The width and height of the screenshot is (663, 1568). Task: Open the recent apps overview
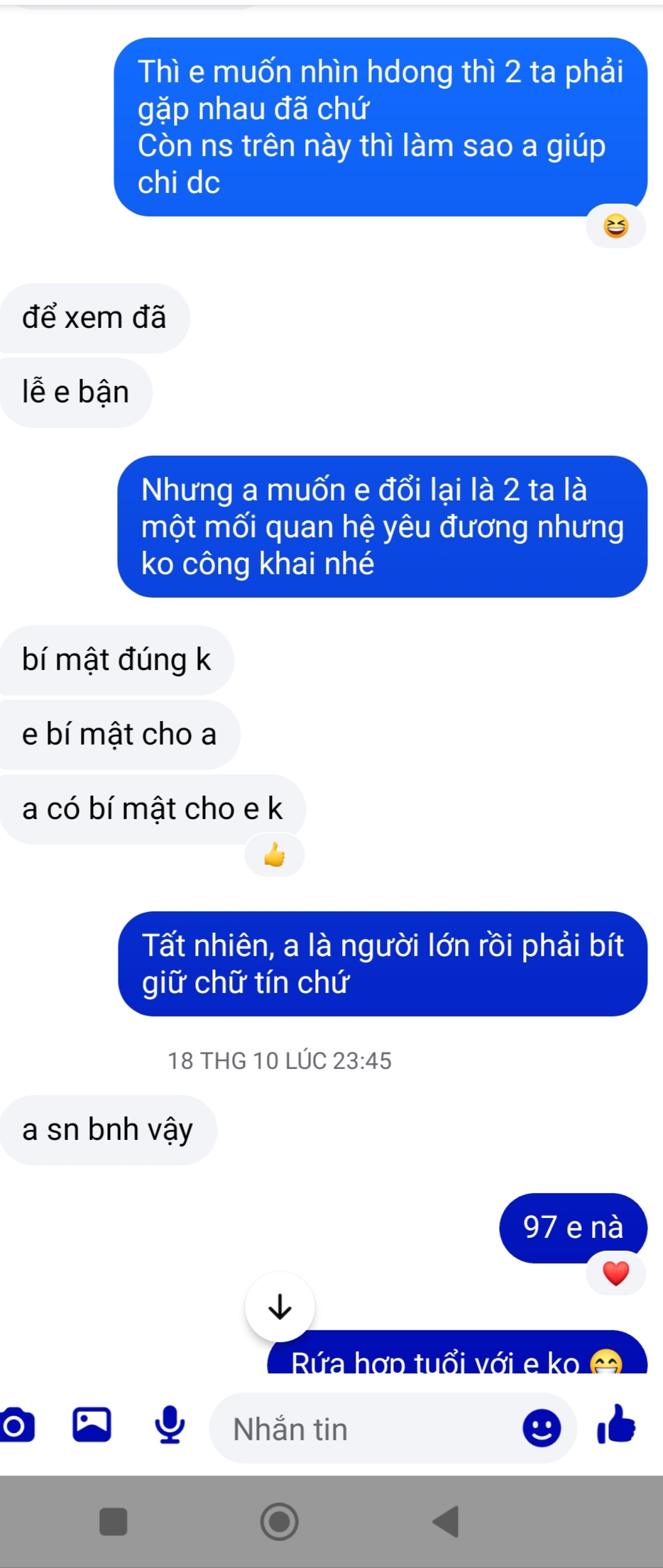pyautogui.click(x=114, y=1522)
